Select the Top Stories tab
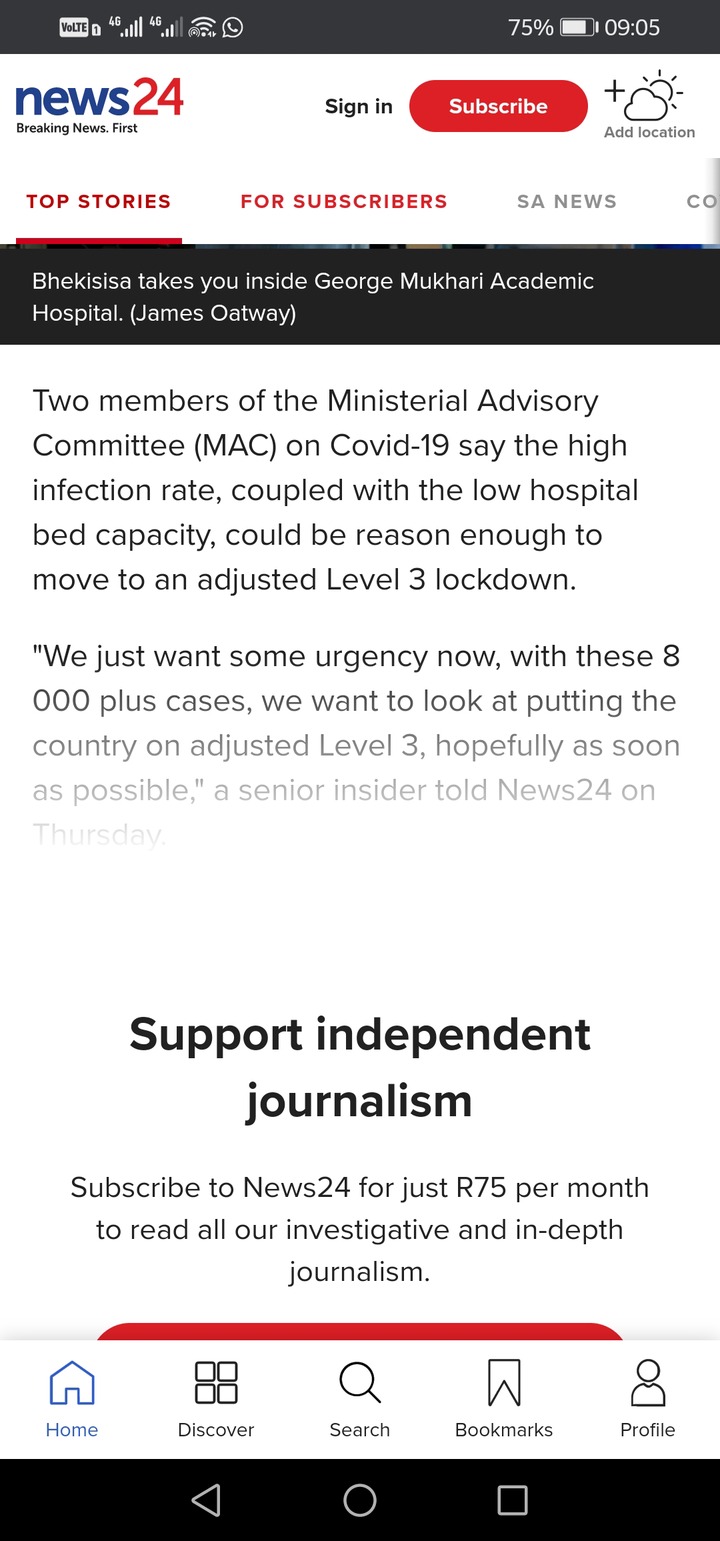This screenshot has height=1541, width=720. (99, 201)
